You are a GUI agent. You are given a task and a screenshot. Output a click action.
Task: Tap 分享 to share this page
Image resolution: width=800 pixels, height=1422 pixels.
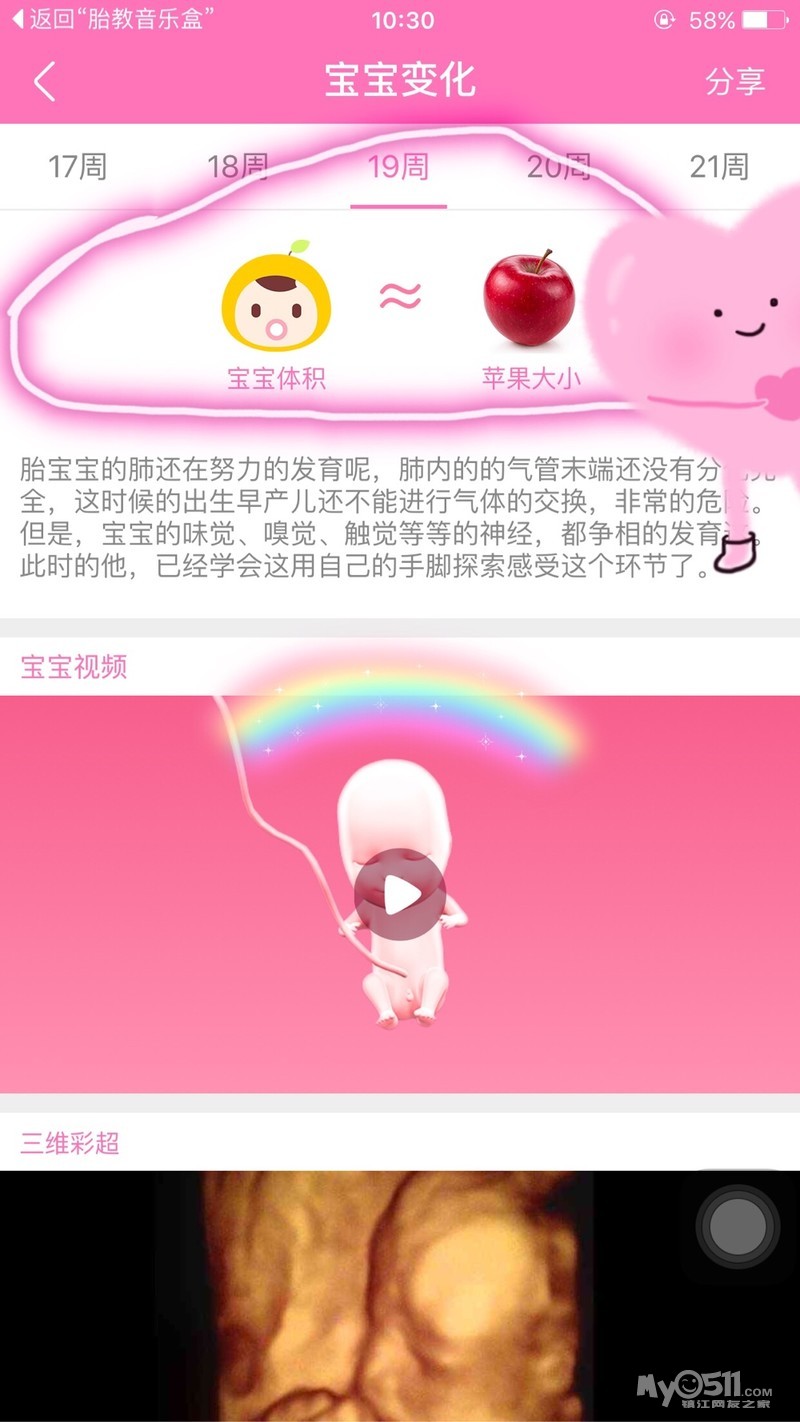pos(735,82)
